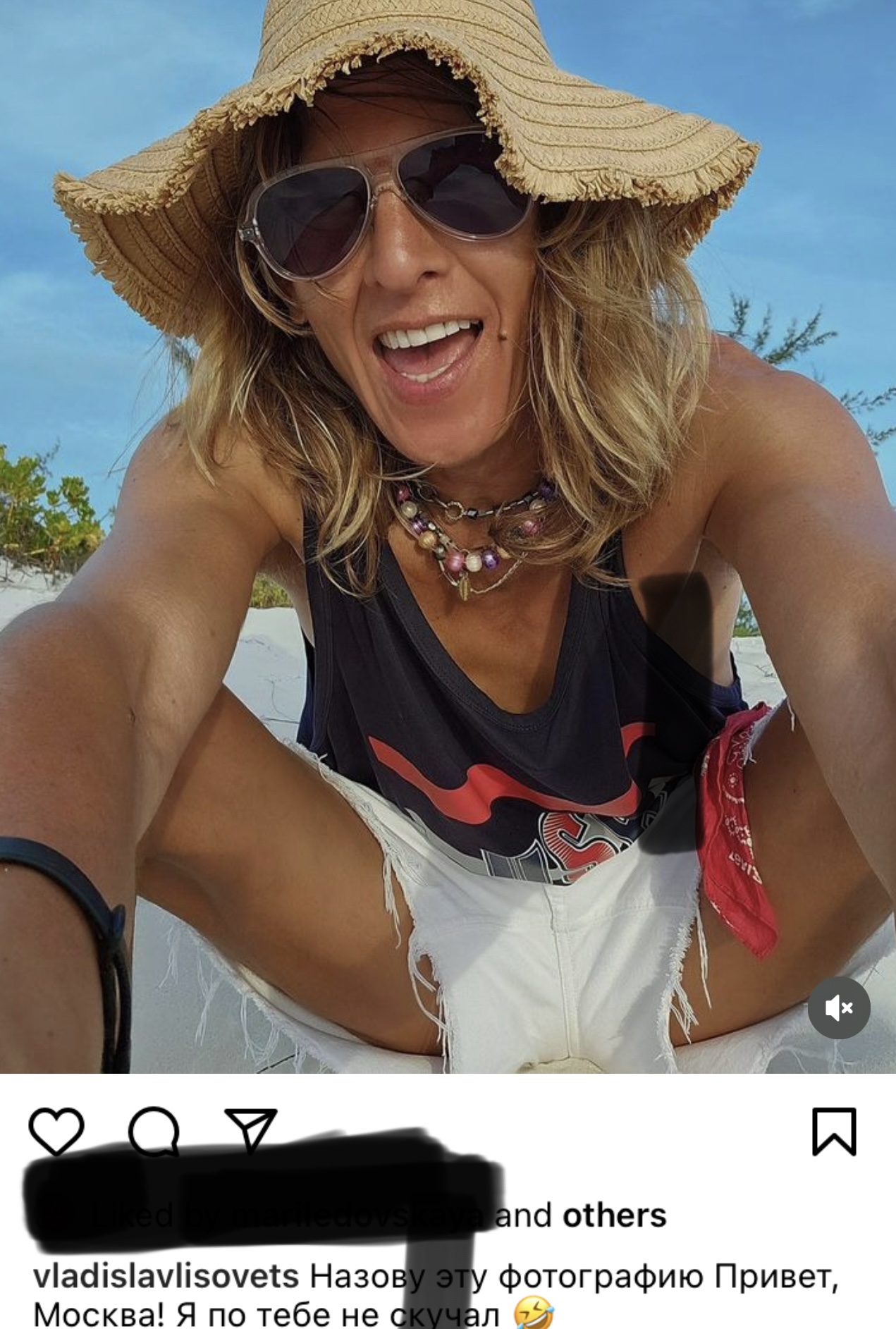Open vladislavlisovets profile from caption

click(x=166, y=1276)
